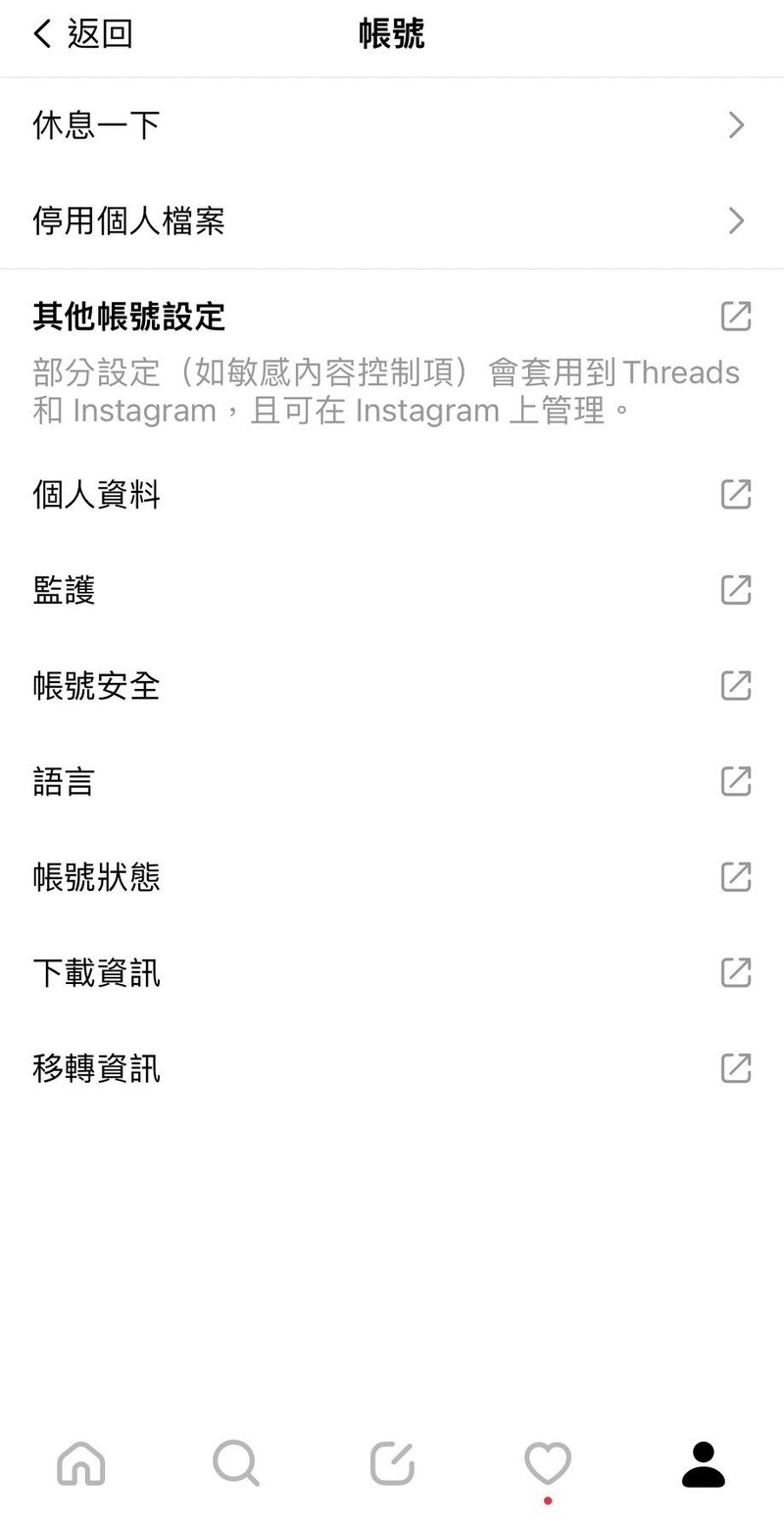View 帳號狀態 page

tap(392, 877)
